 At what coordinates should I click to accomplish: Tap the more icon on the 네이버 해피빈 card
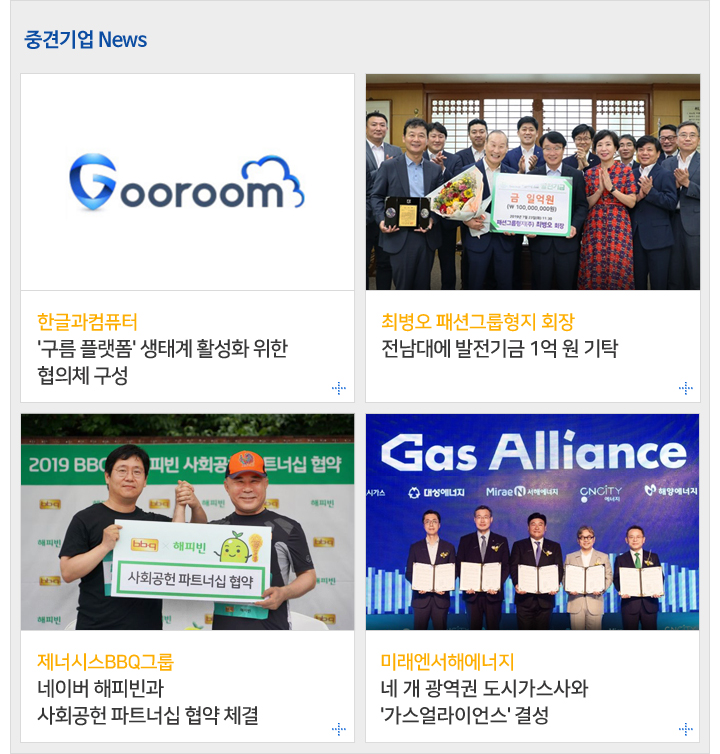coord(339,728)
